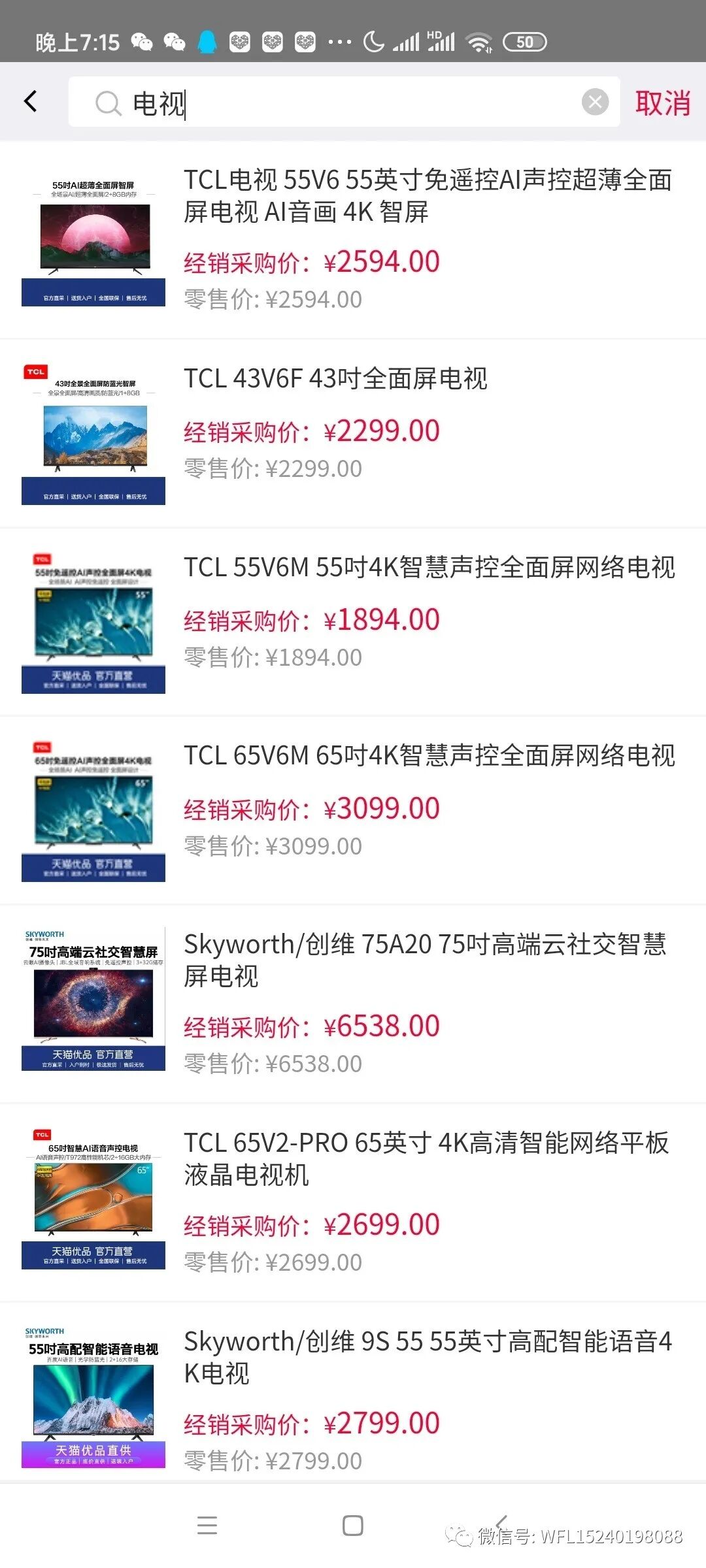Open the Skyworth/创维 75A20 75吋 listing
Screen dimensions: 706x1568
pos(425,960)
